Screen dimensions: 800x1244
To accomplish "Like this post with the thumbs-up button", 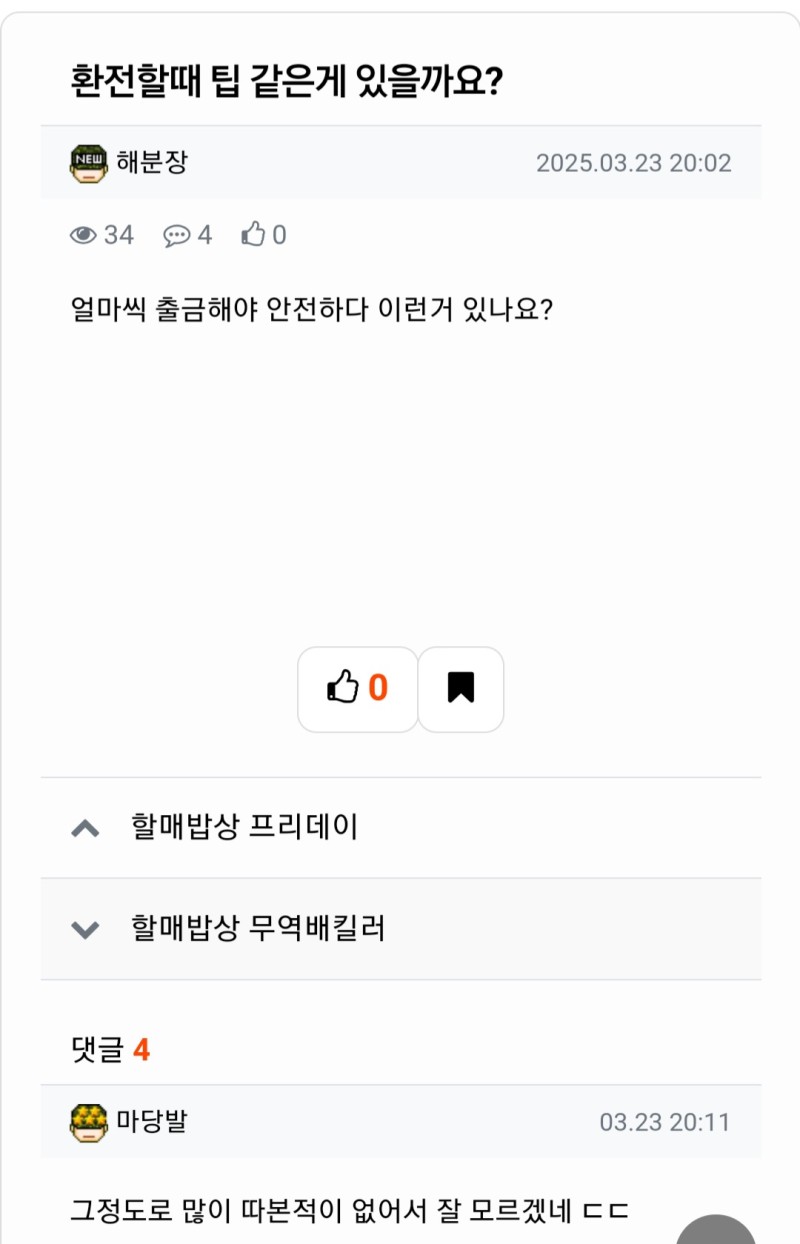I will (x=357, y=689).
